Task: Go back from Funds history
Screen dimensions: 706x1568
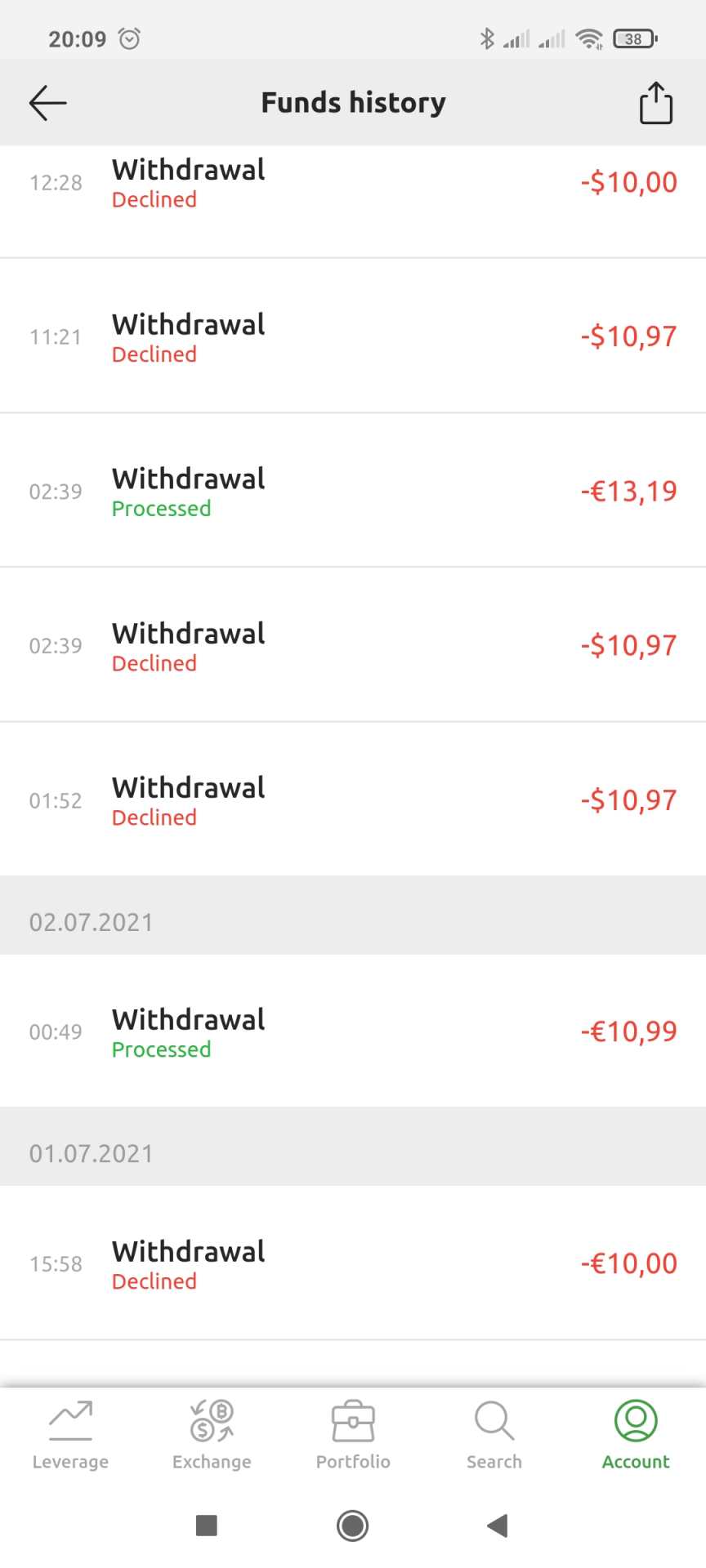Action: [47, 103]
